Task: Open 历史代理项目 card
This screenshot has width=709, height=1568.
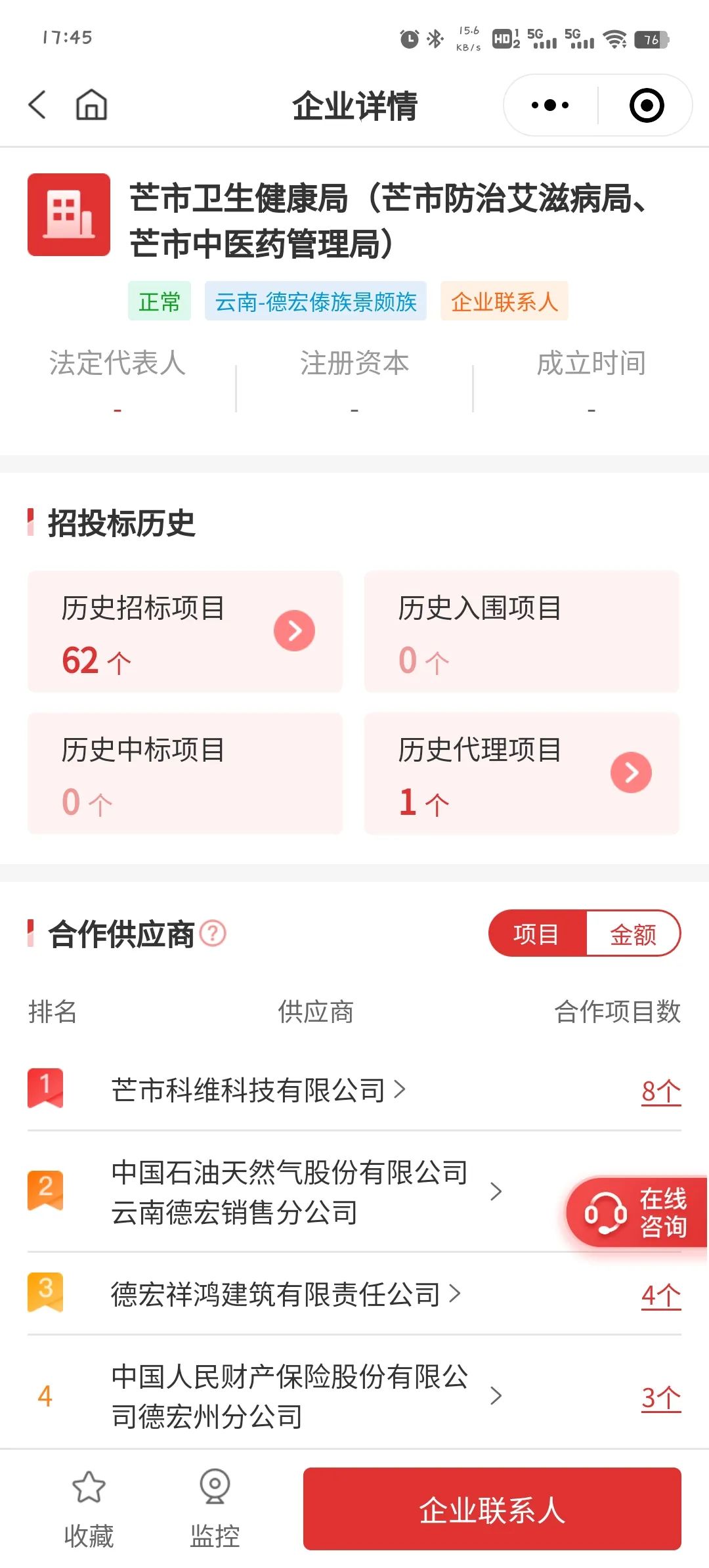Action: [x=521, y=773]
